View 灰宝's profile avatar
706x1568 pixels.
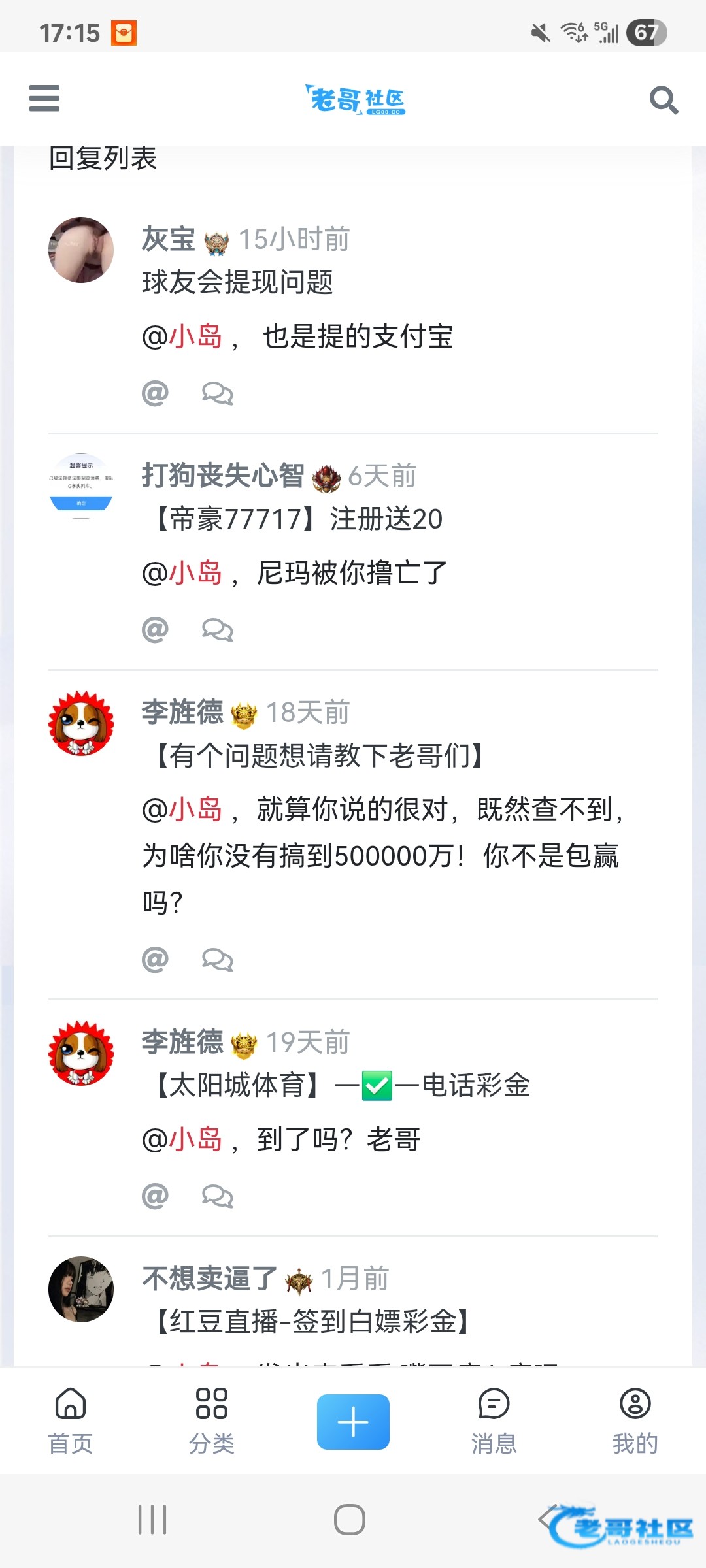[x=81, y=250]
